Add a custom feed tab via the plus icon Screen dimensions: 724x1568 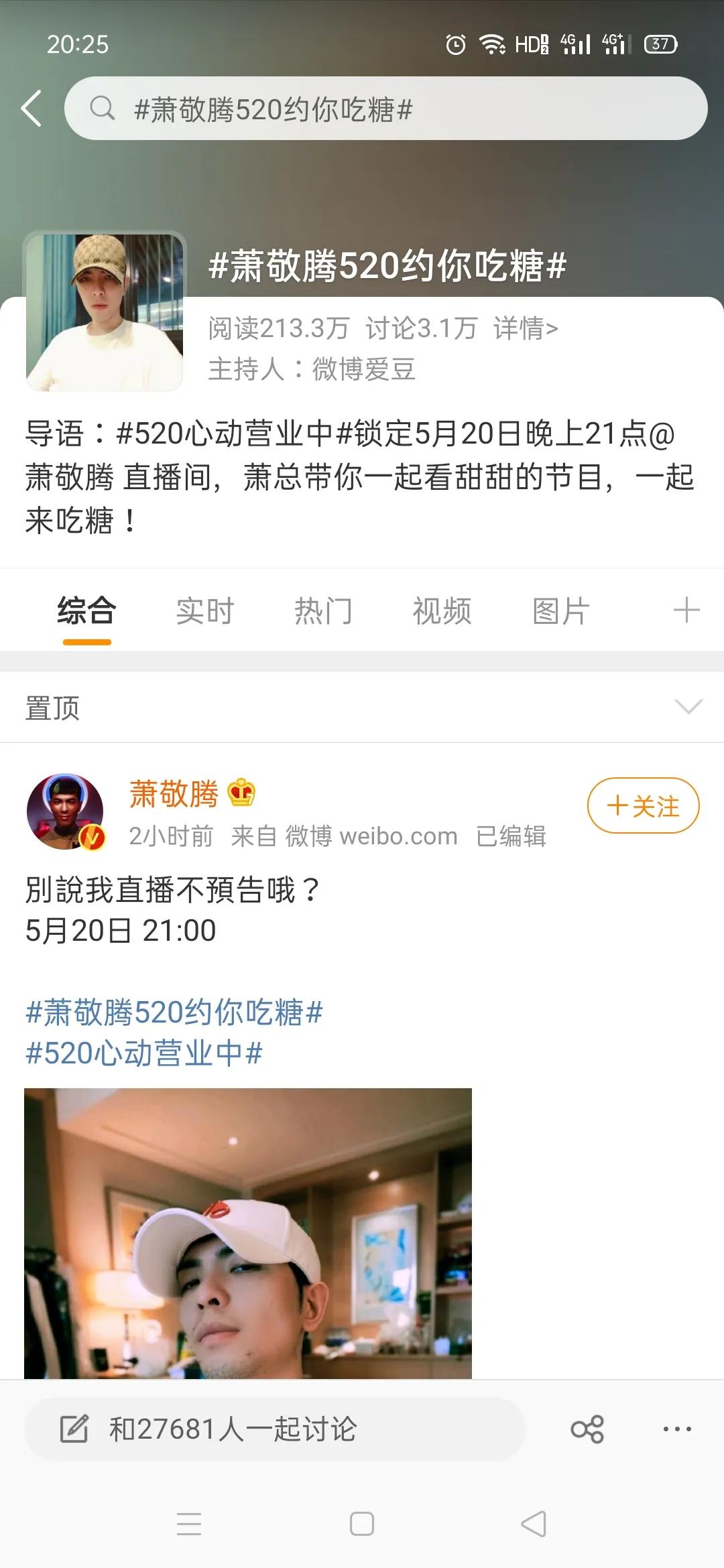click(x=685, y=610)
